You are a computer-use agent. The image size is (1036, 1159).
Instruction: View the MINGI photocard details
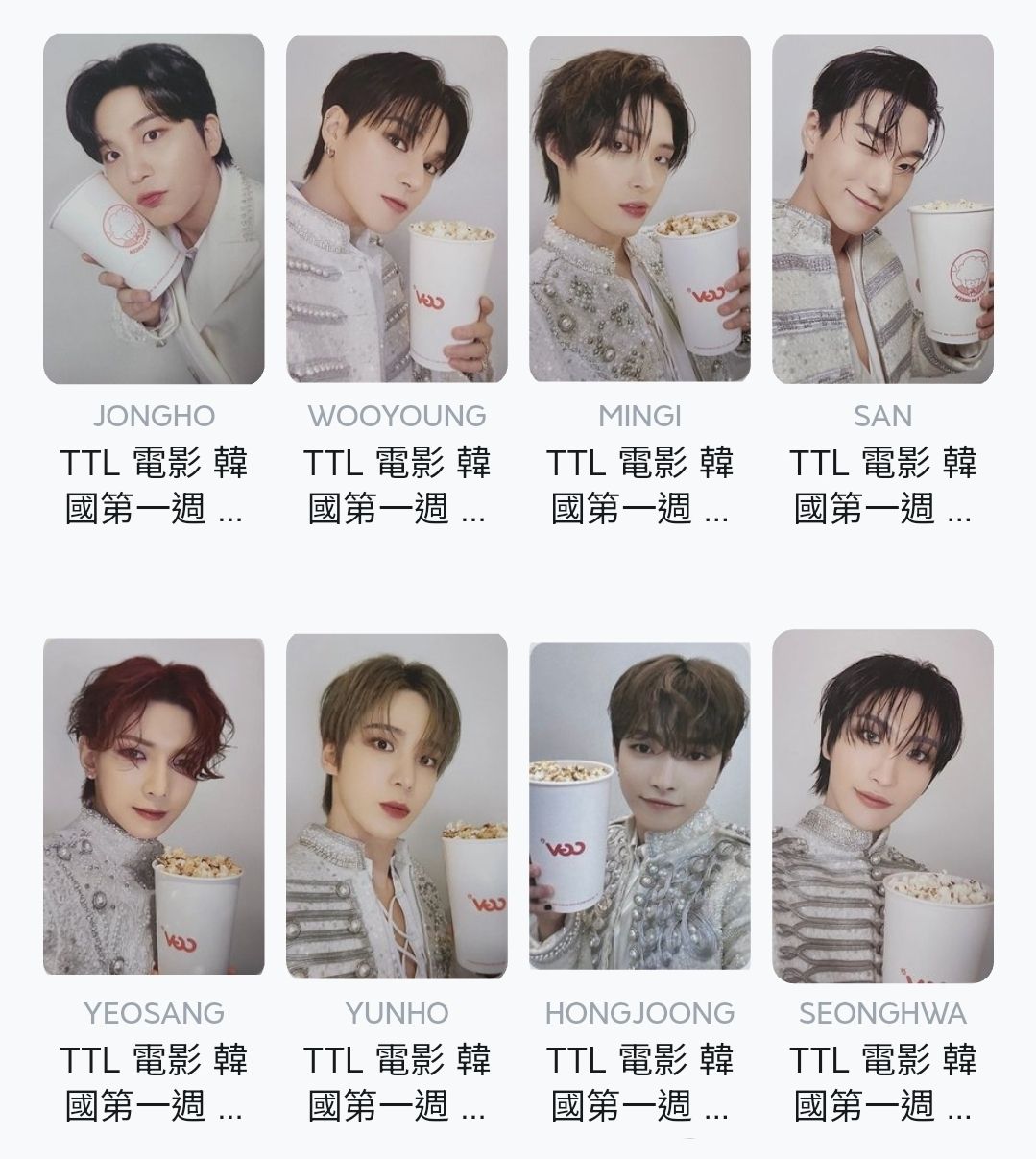click(x=639, y=209)
